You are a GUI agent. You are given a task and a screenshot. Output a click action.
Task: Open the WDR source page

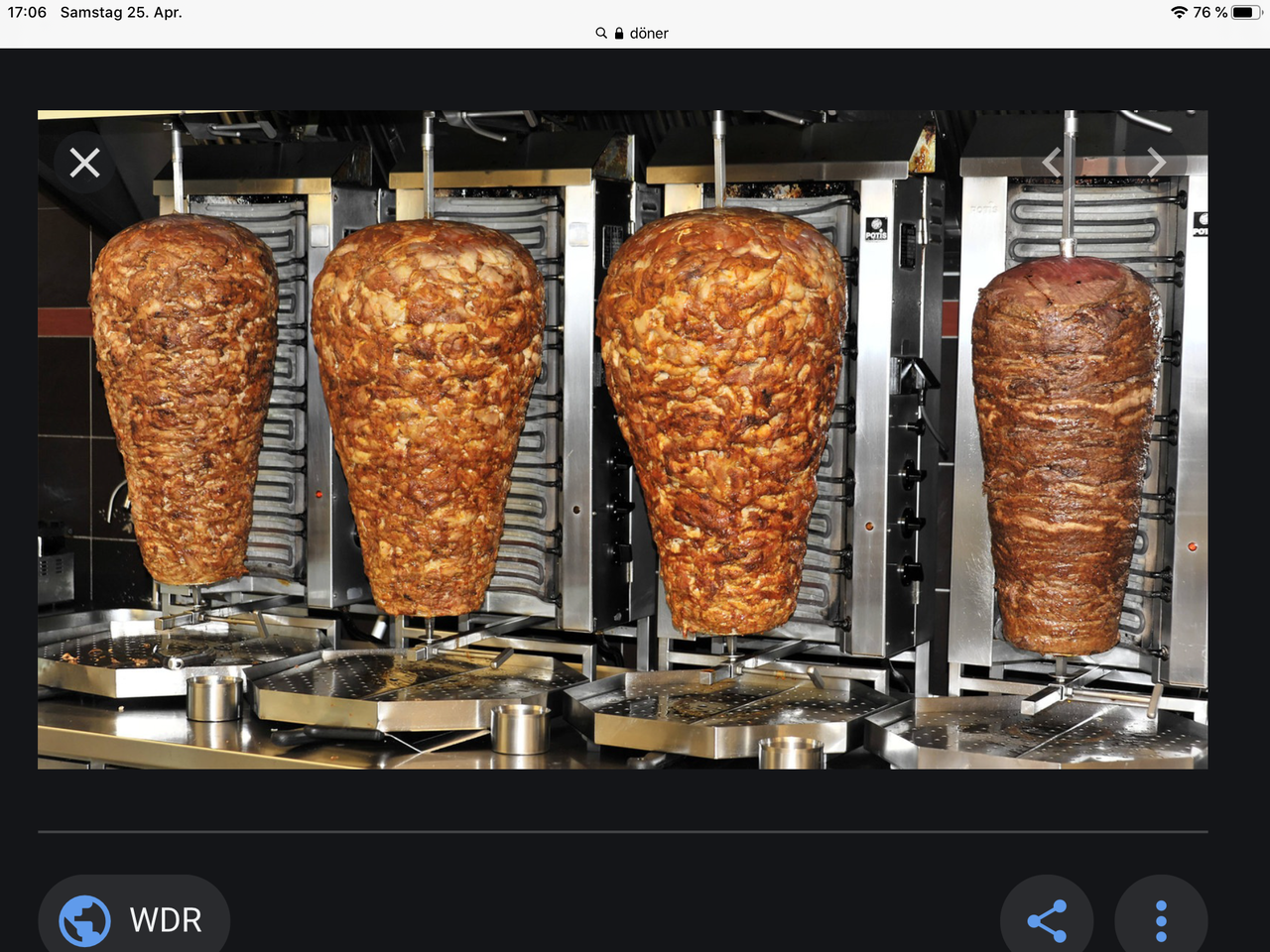(x=134, y=919)
